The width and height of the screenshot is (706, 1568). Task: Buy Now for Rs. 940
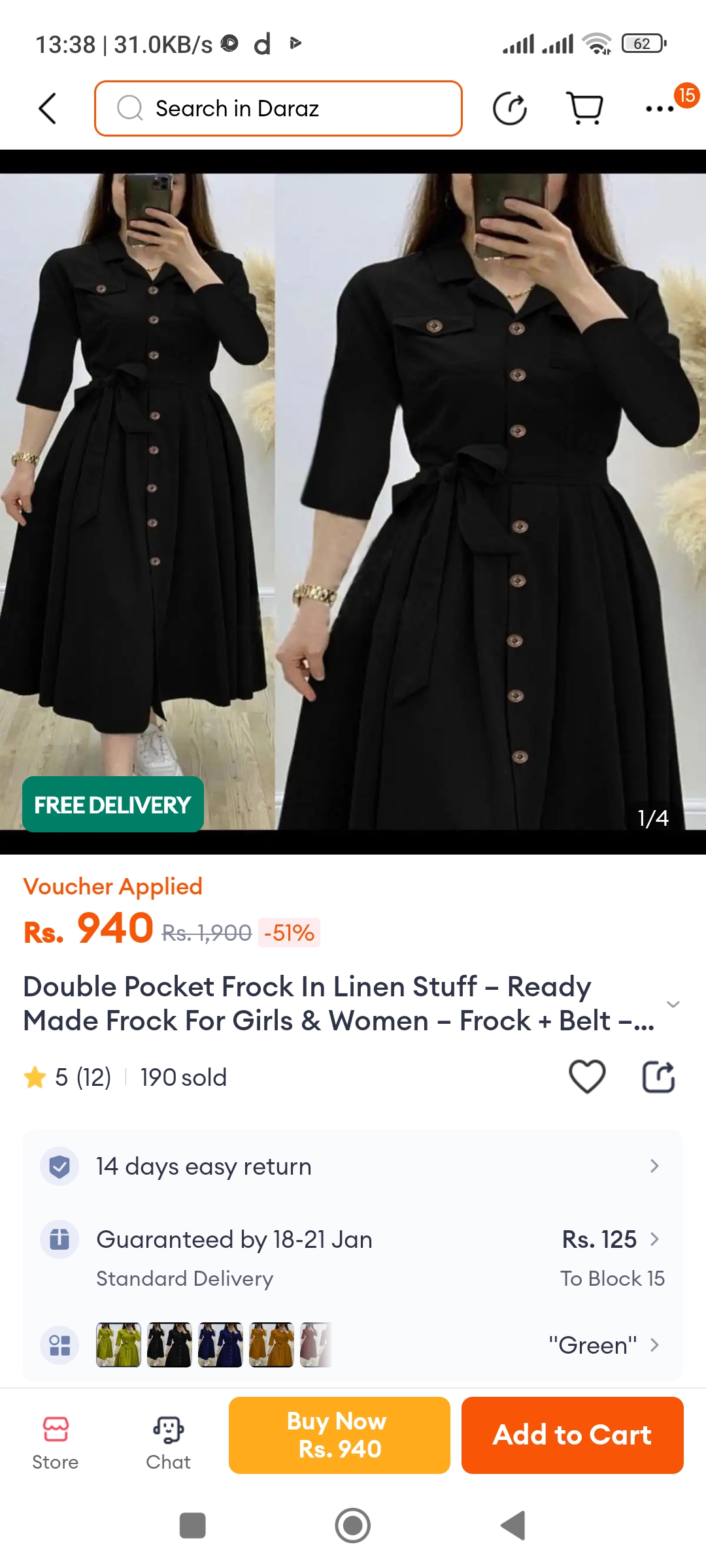[339, 1435]
